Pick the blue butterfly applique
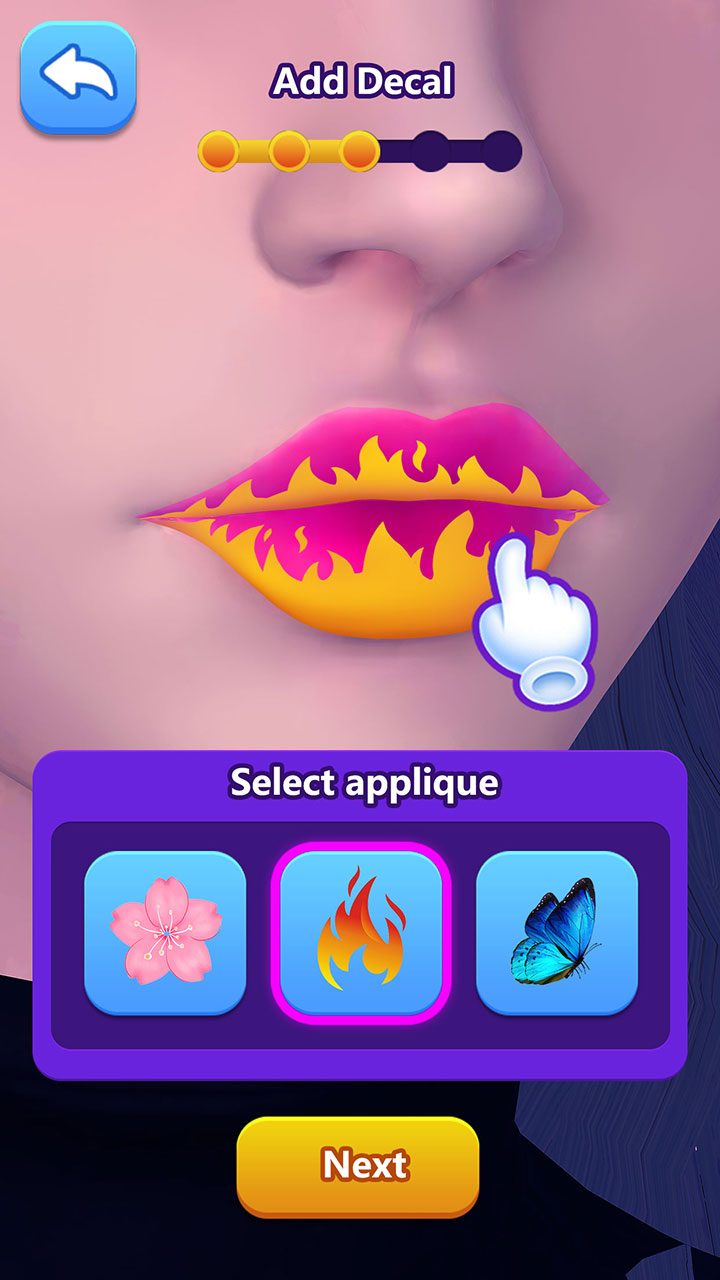 (557, 933)
